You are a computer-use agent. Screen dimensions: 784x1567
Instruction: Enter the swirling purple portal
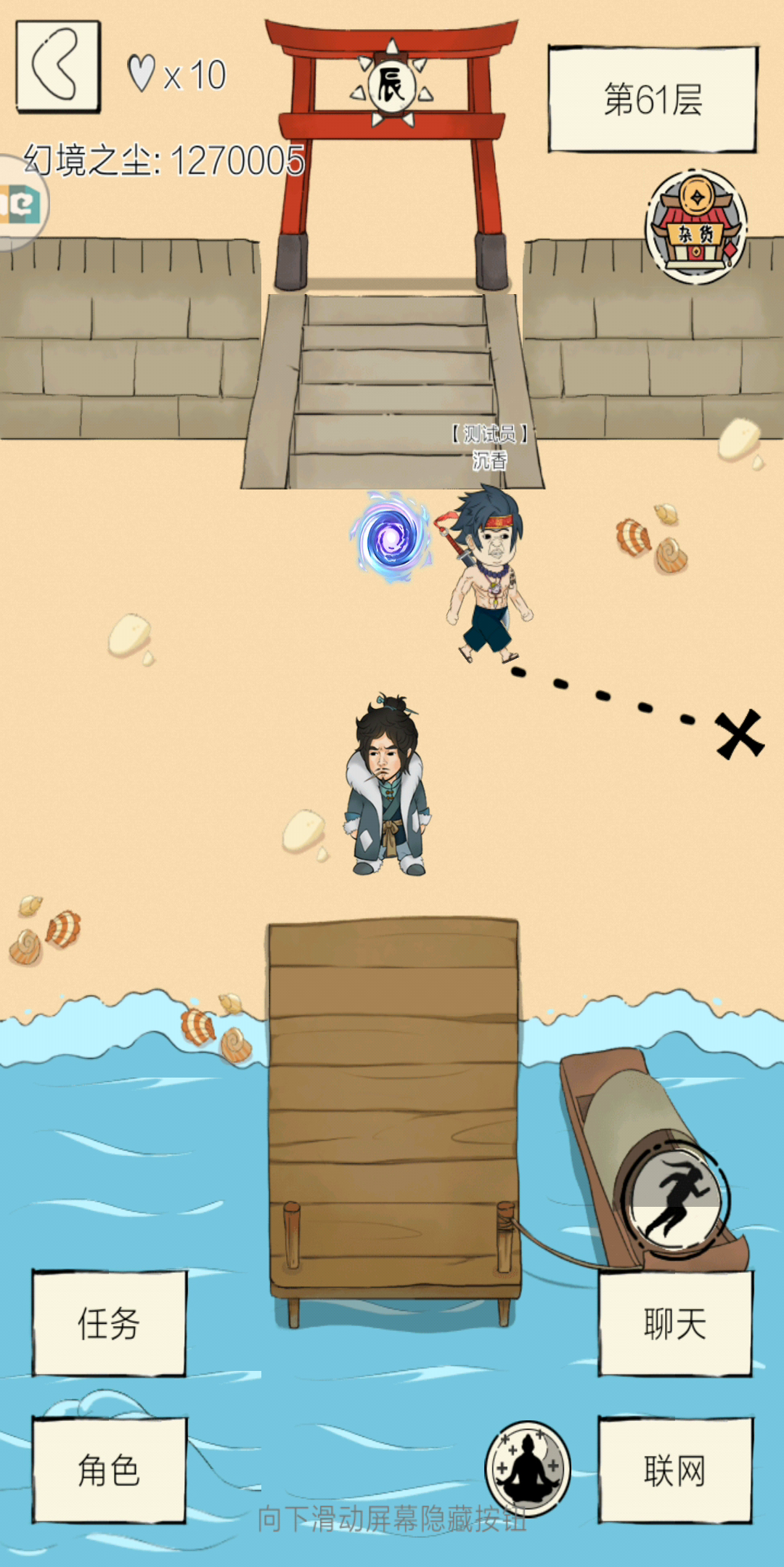tap(391, 537)
